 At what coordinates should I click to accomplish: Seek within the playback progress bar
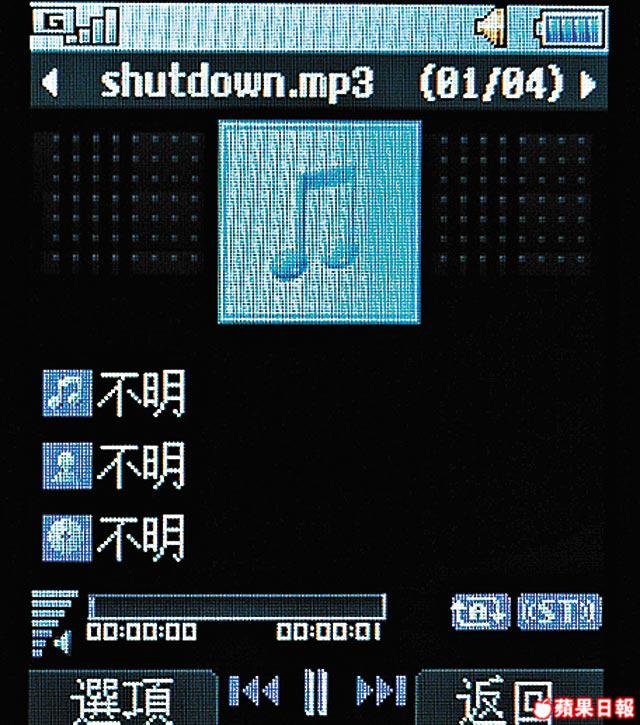[237, 607]
